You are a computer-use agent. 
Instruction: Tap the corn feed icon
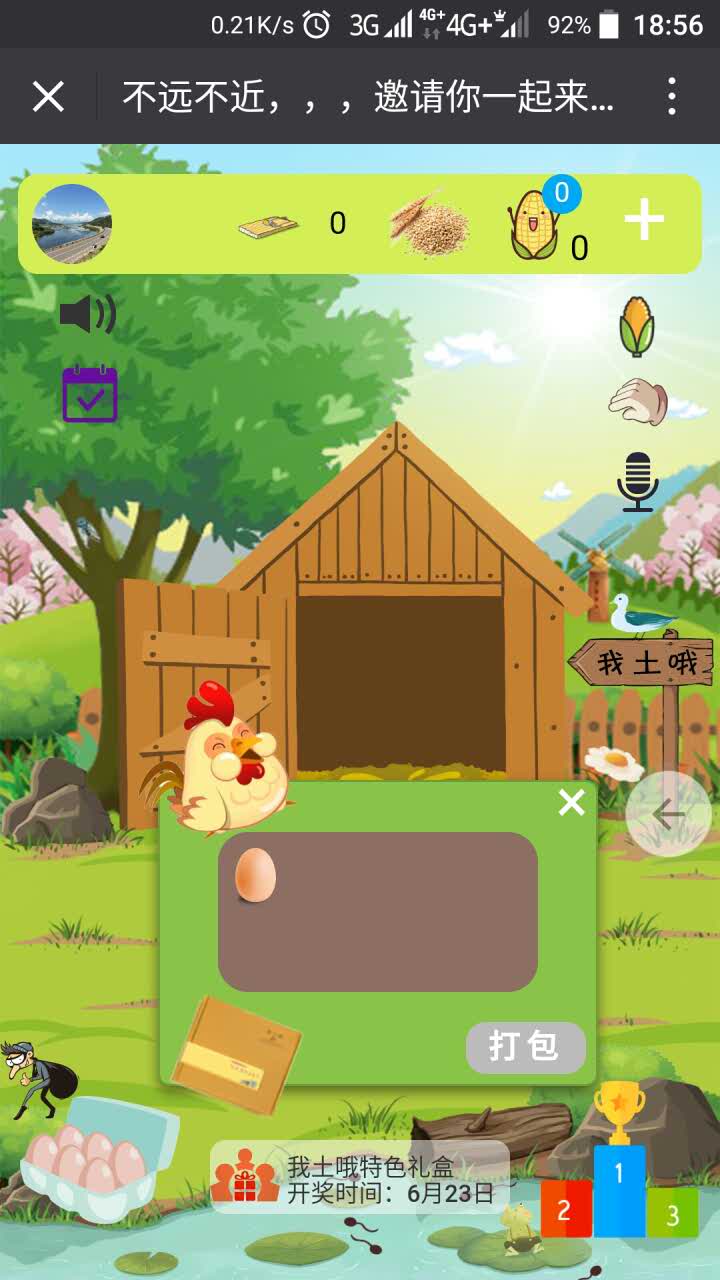click(x=637, y=326)
